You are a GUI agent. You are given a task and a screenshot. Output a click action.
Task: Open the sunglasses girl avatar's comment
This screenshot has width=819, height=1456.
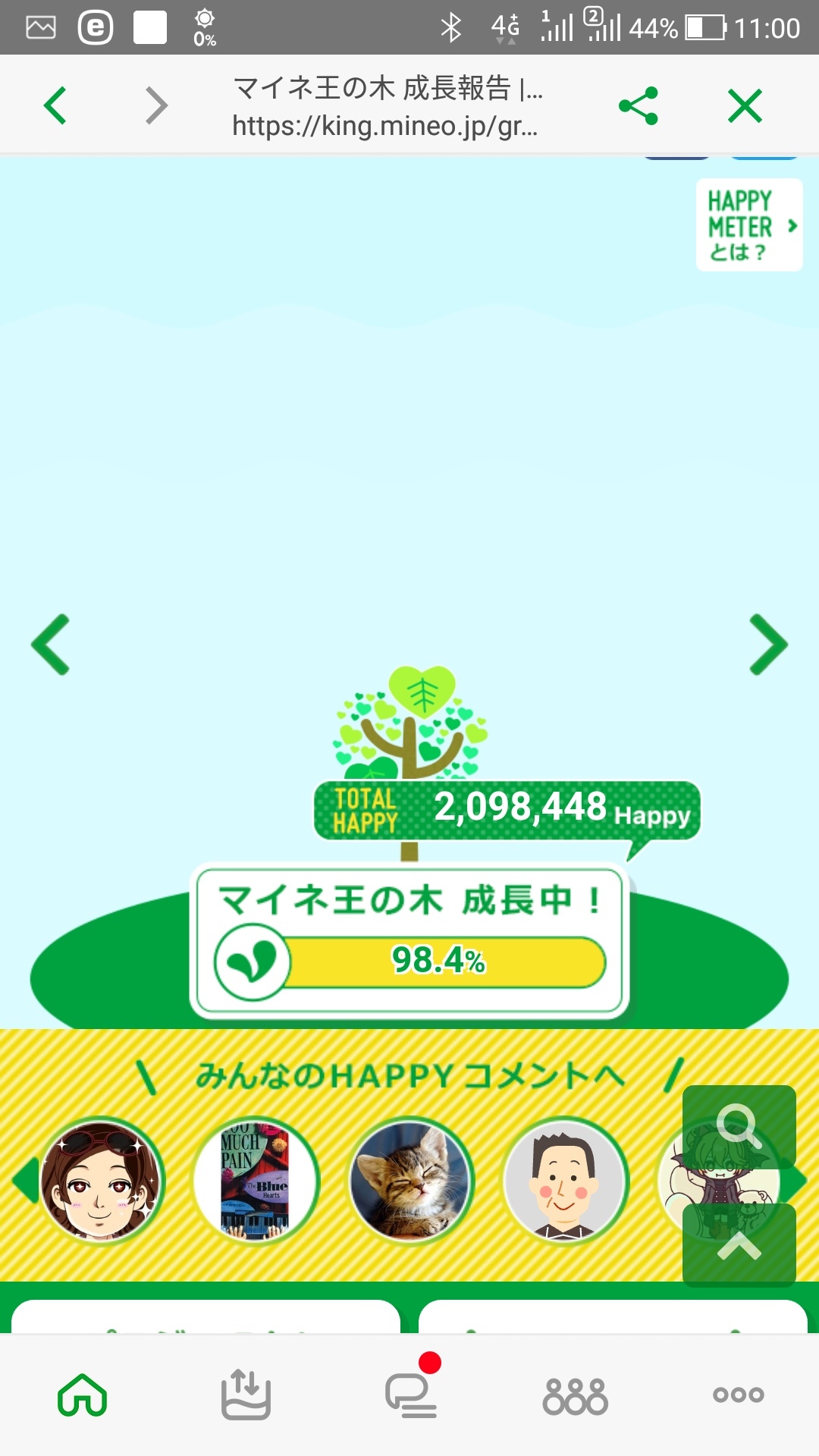click(100, 1180)
